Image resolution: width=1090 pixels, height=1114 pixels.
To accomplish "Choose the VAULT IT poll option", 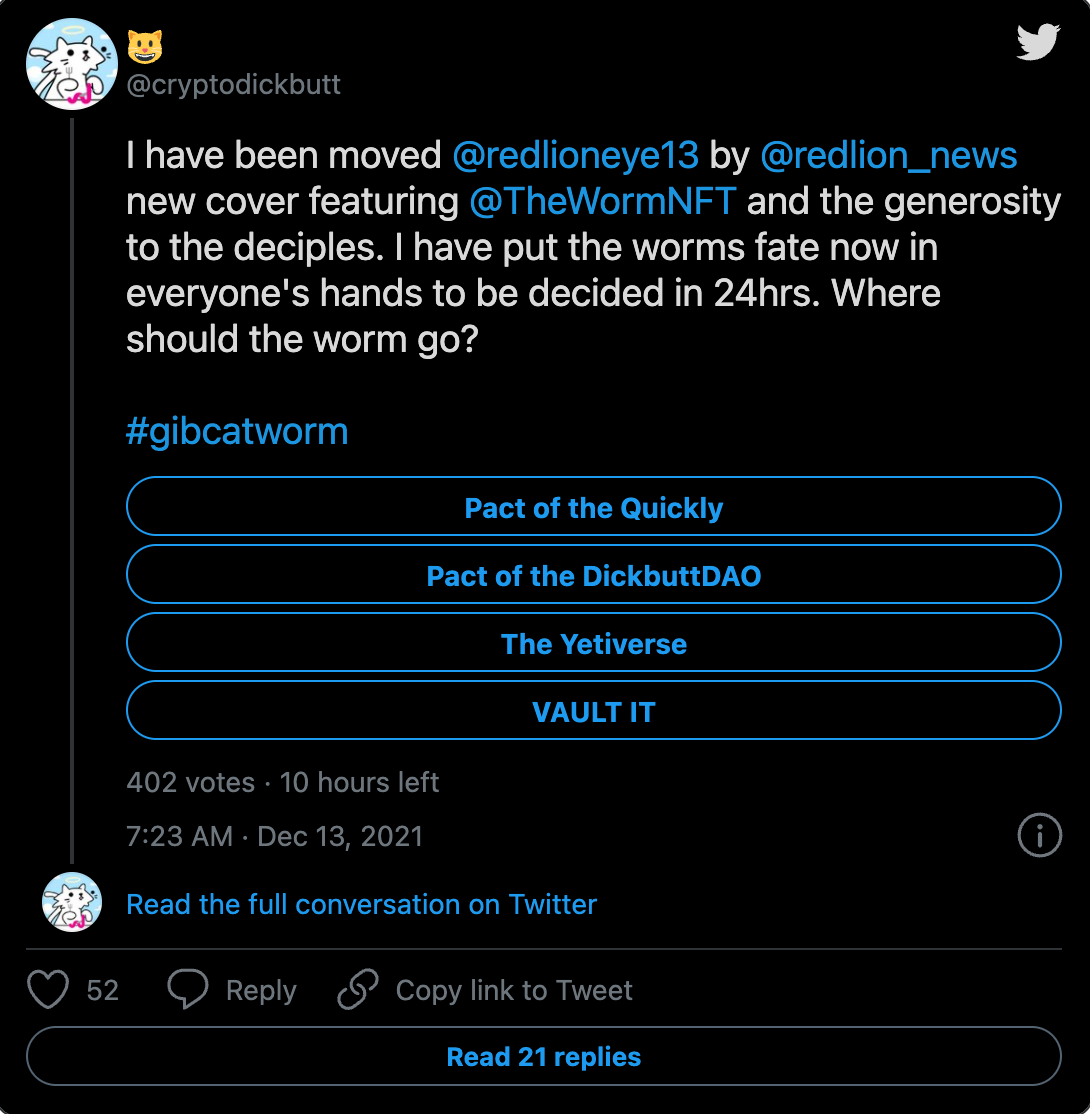I will [x=594, y=710].
